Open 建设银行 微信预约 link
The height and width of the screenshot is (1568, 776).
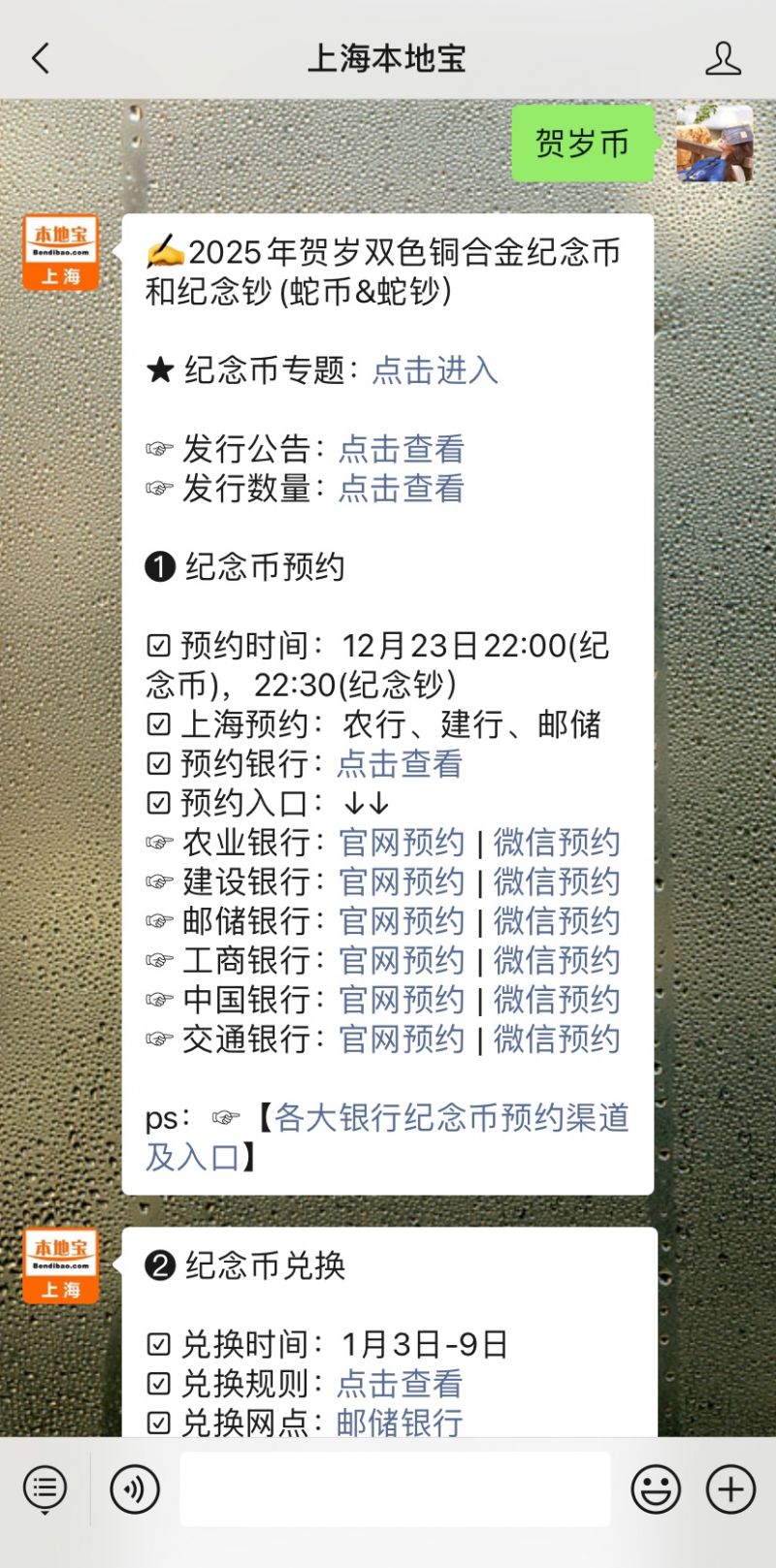557,880
